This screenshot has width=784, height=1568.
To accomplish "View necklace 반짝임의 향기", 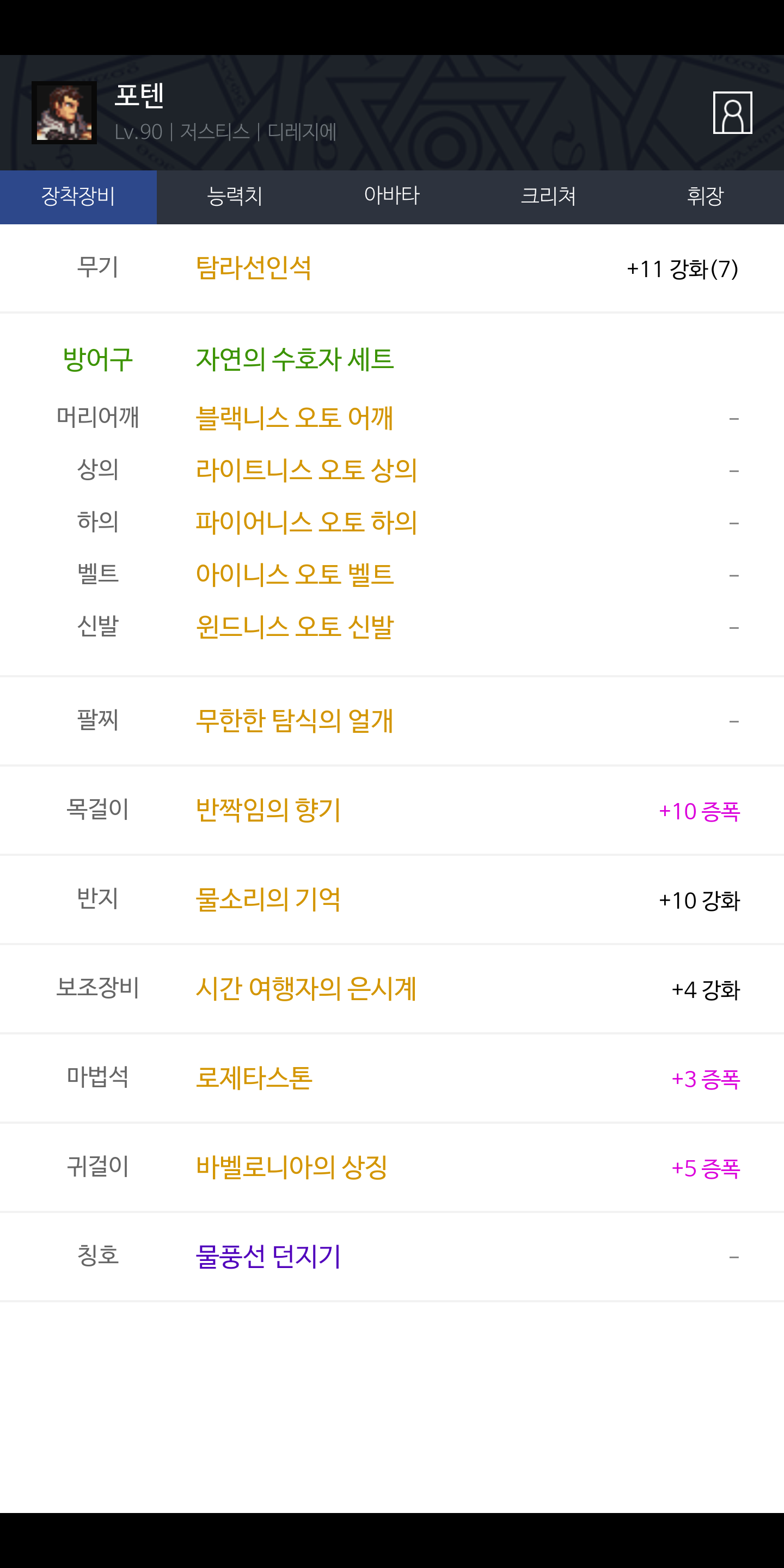I will [x=268, y=810].
